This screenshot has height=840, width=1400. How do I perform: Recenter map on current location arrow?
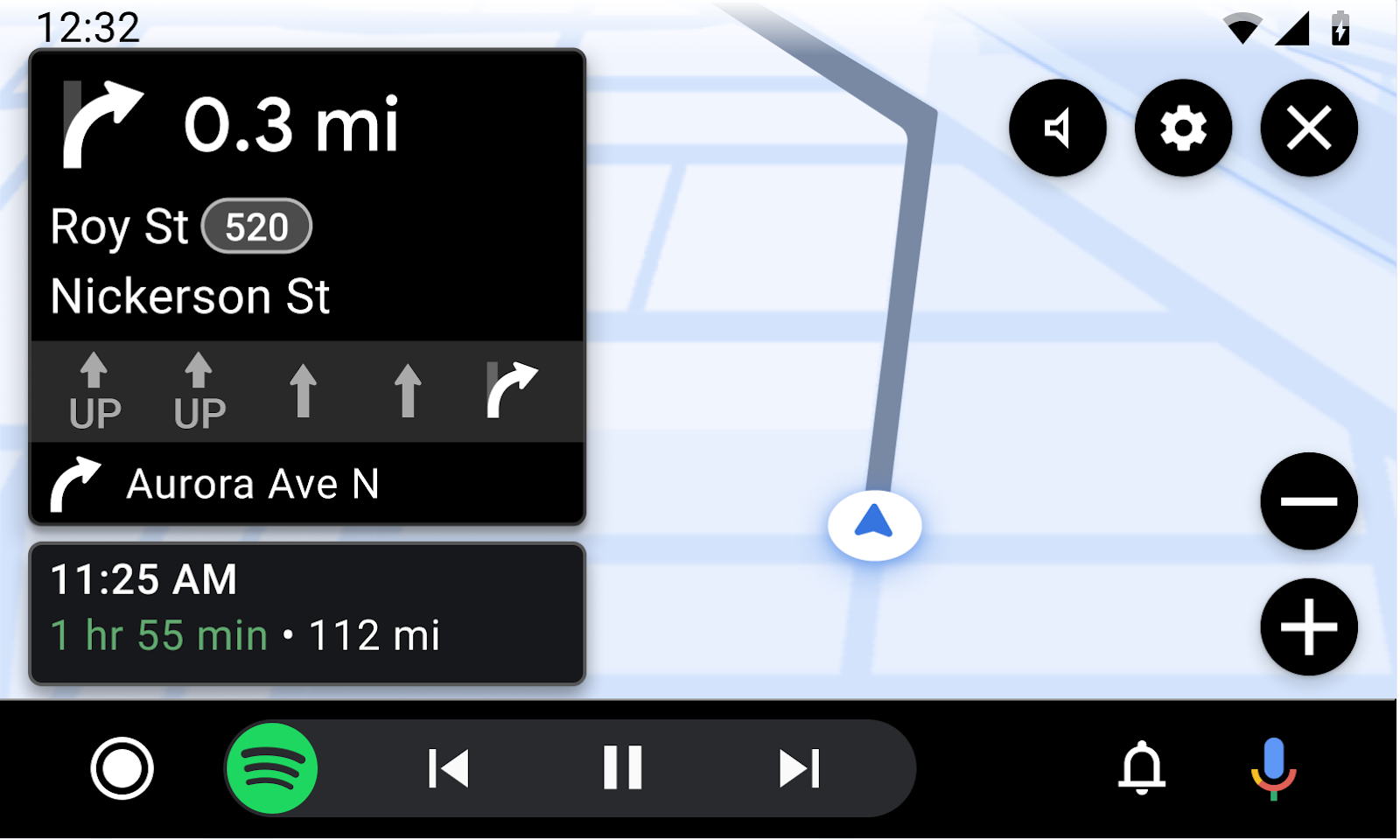(874, 525)
